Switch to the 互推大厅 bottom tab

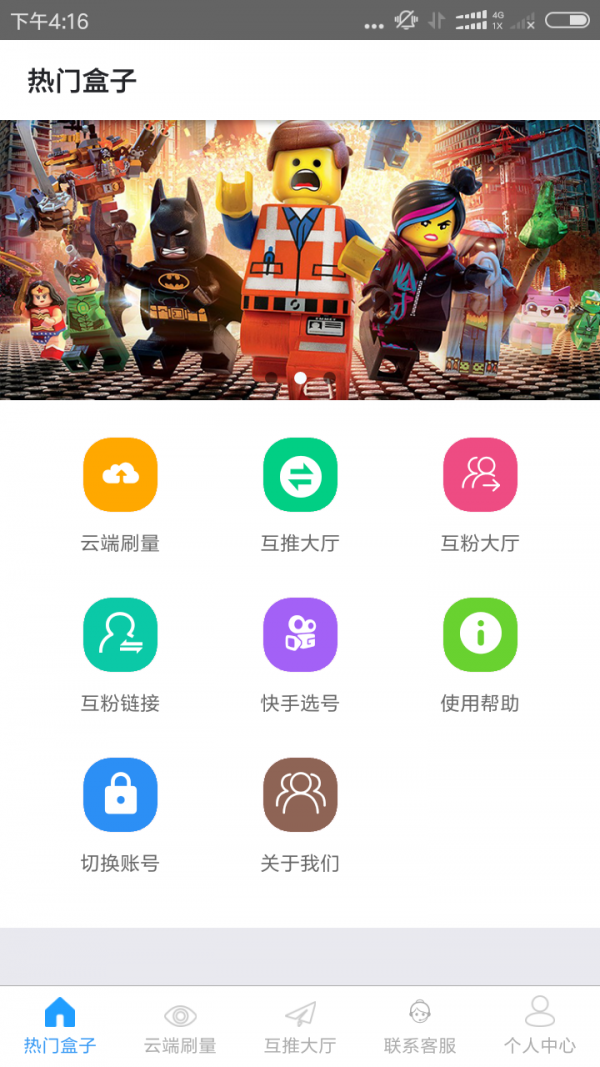tap(300, 1025)
